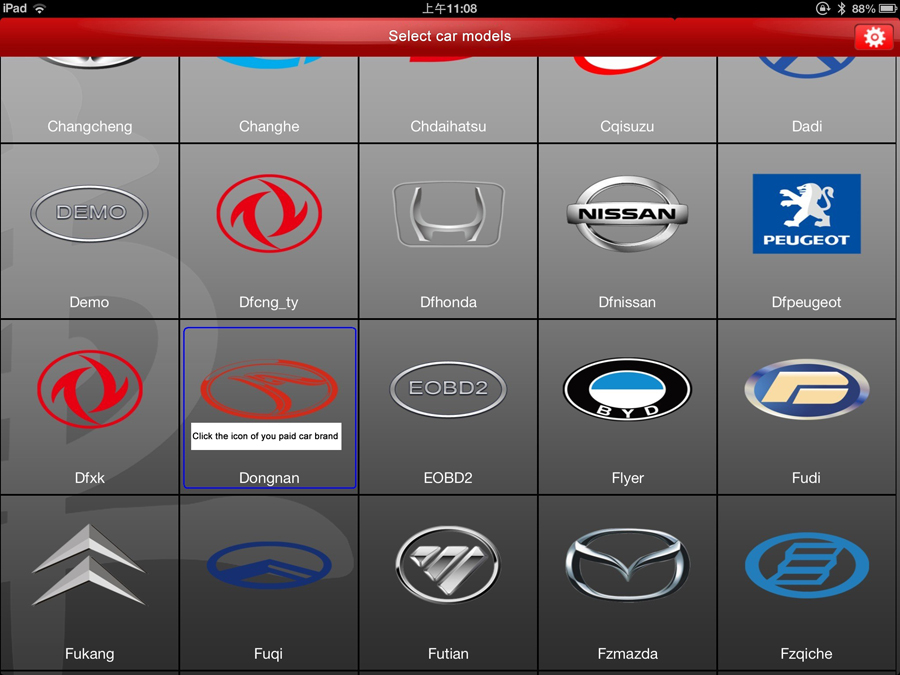The height and width of the screenshot is (675, 900).
Task: Open the Changhe brand tile
Action: point(269,100)
